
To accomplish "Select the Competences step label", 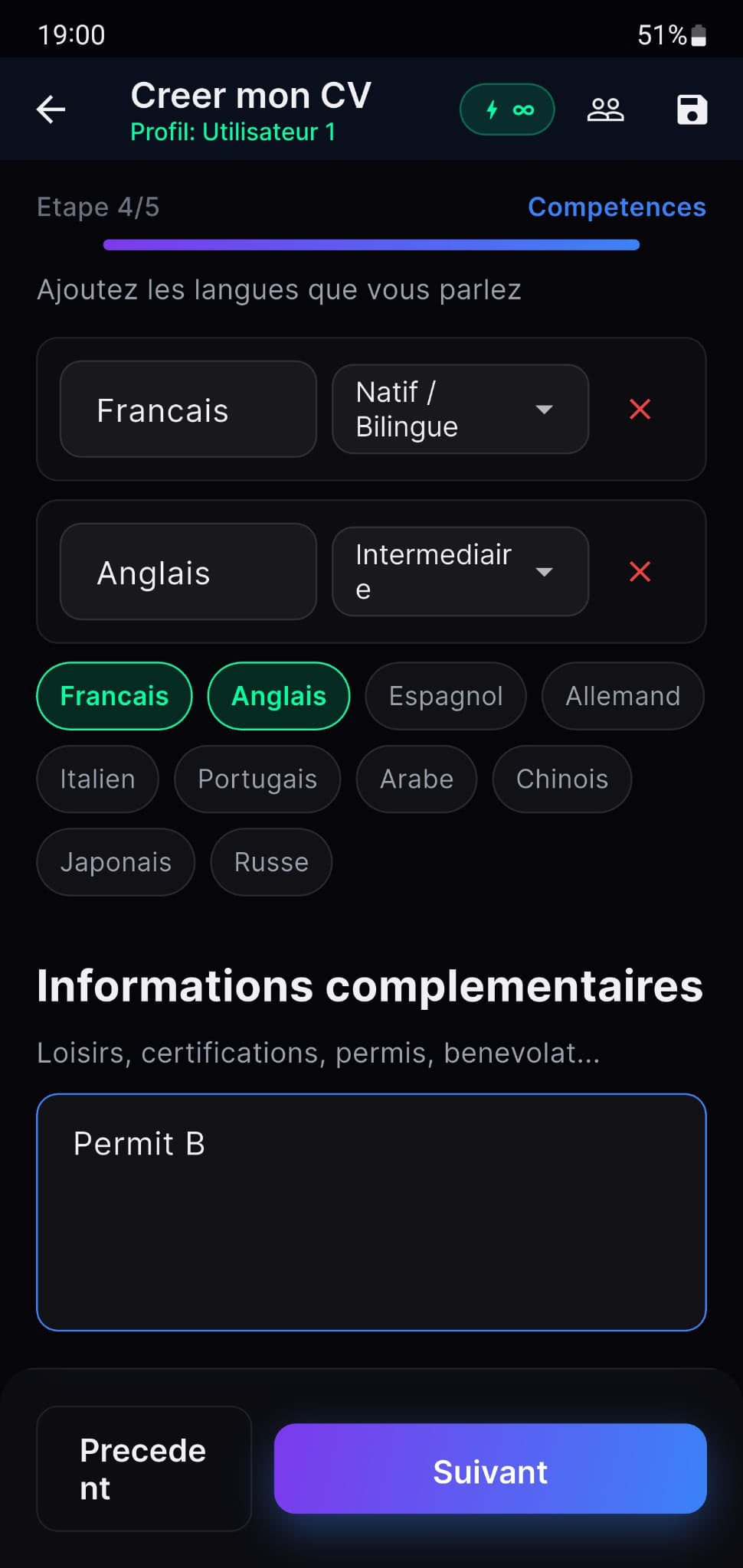I will coord(617,207).
